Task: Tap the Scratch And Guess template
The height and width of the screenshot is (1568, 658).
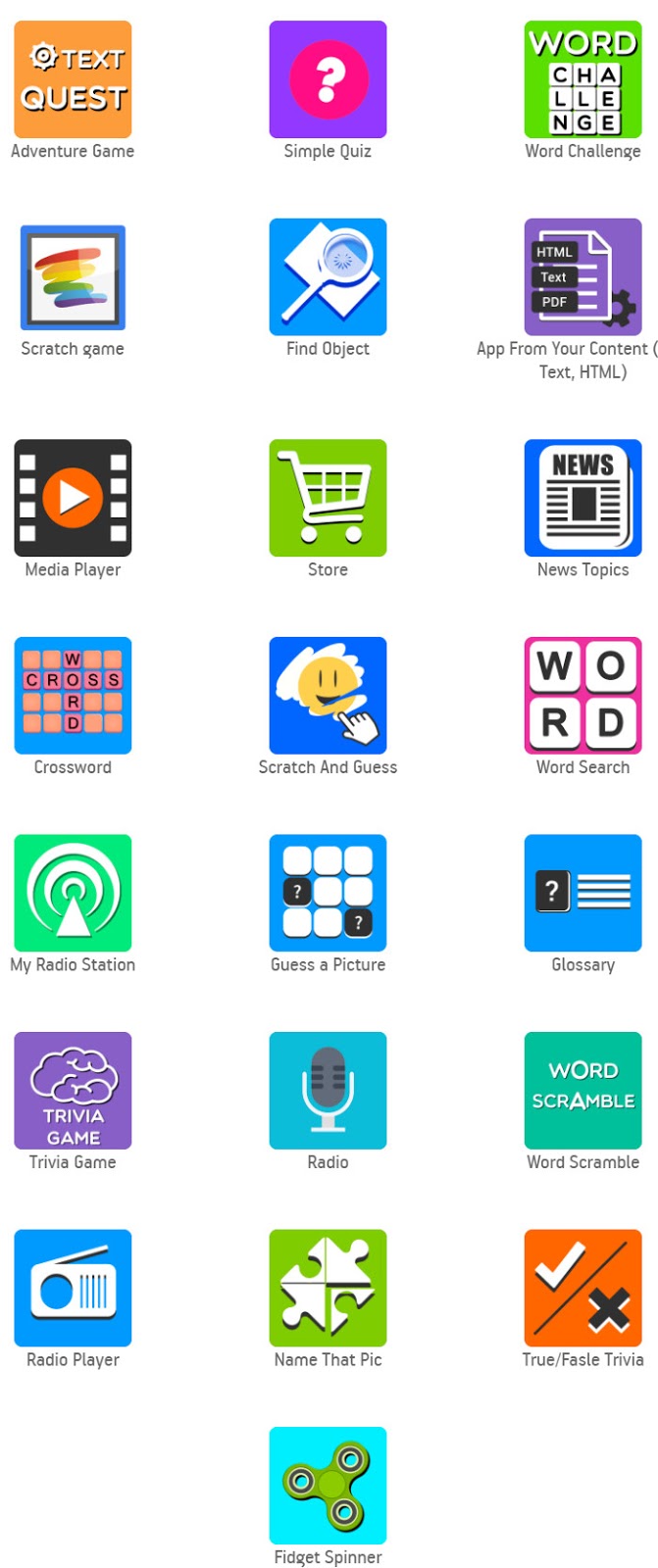Action: 328,696
